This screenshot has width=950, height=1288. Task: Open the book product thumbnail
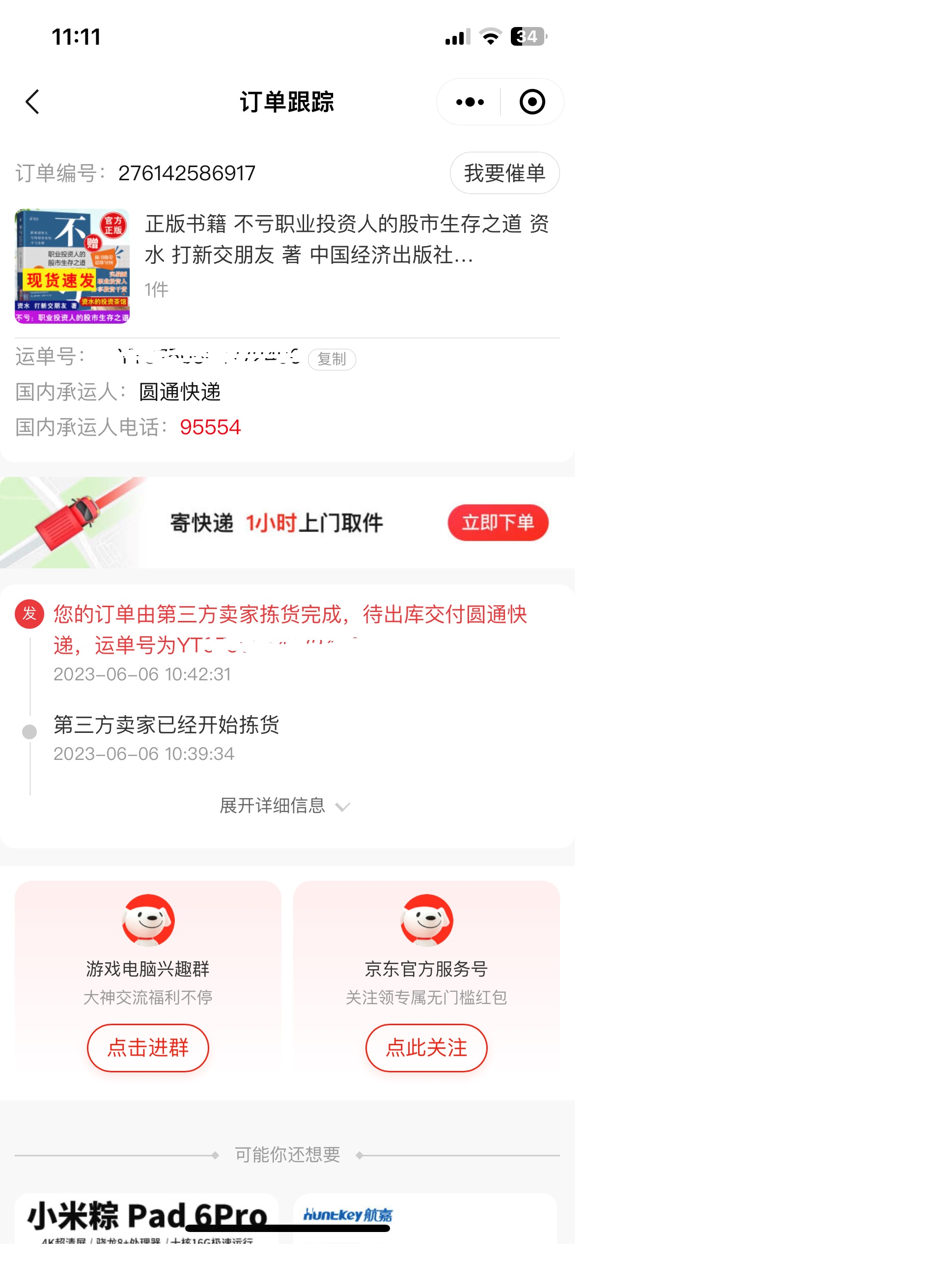coord(73,266)
